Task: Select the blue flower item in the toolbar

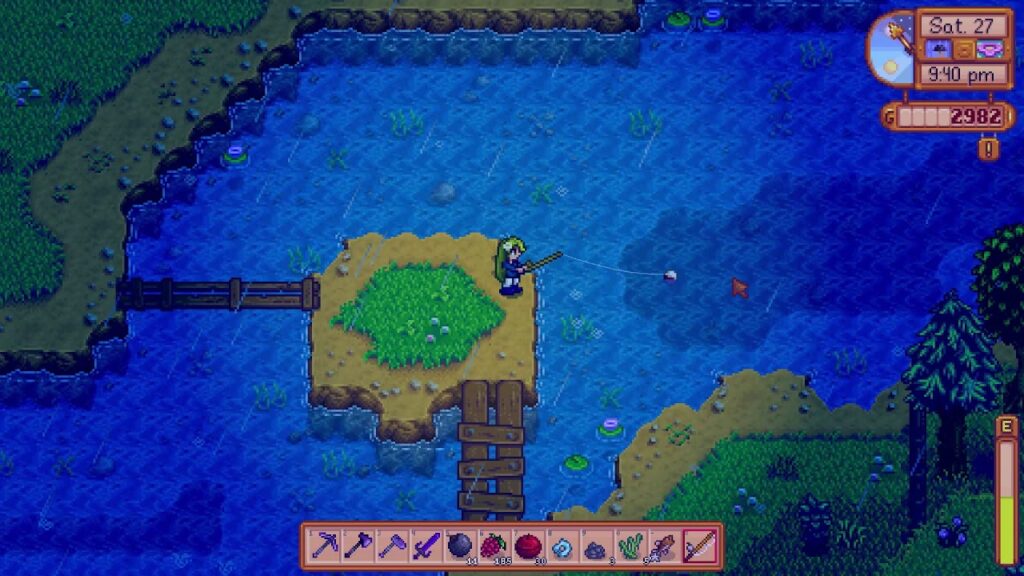Action: [562, 545]
